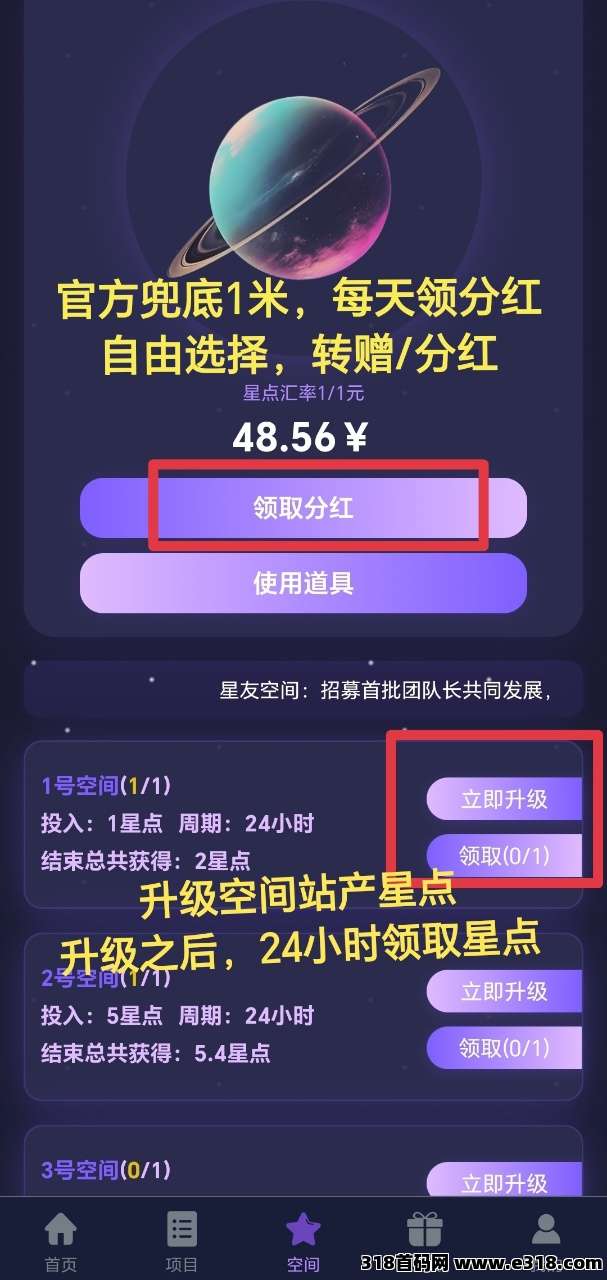Go to the 首页 tab

click(61, 1239)
